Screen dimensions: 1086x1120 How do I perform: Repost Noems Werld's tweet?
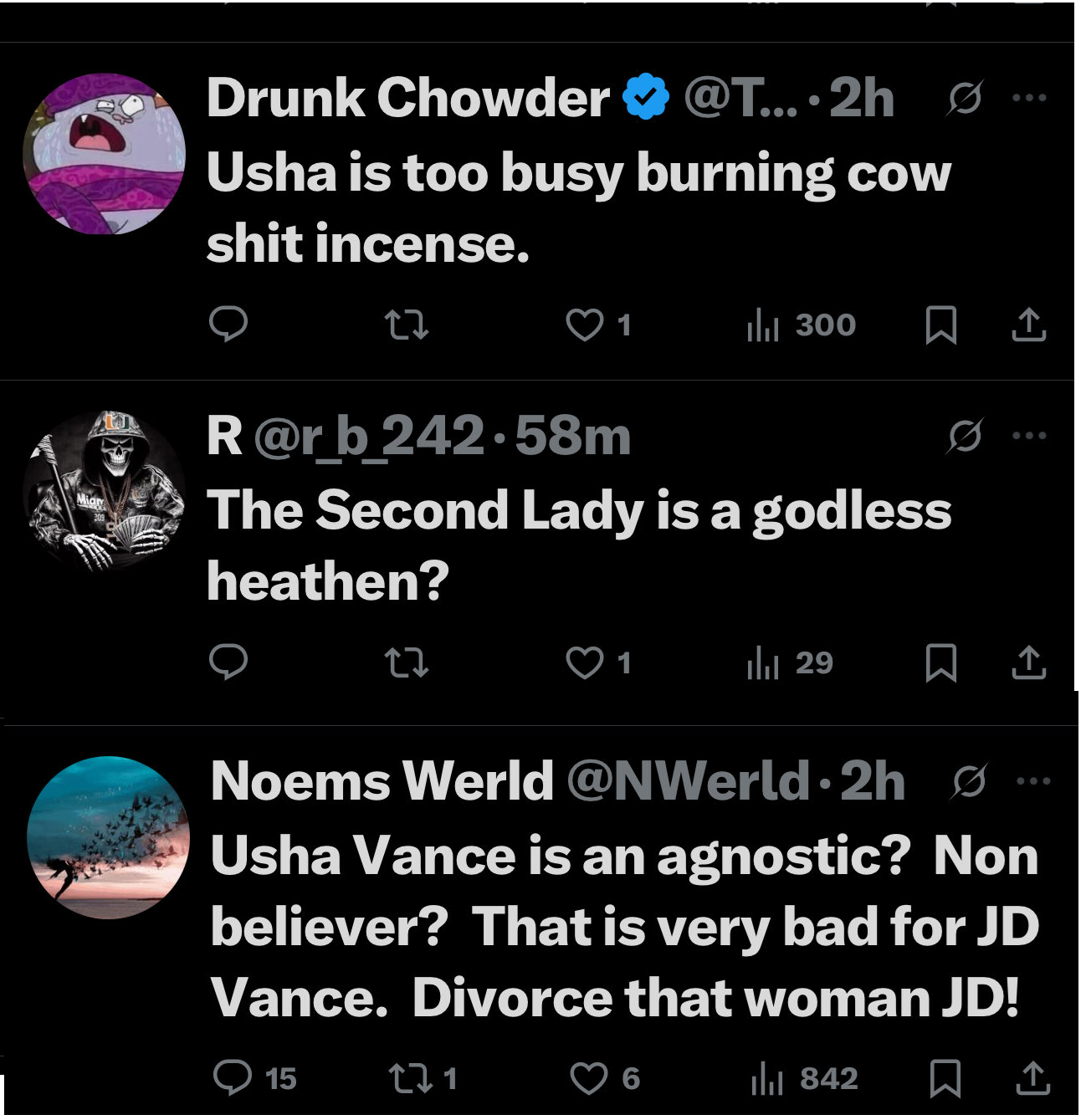pos(410,1077)
